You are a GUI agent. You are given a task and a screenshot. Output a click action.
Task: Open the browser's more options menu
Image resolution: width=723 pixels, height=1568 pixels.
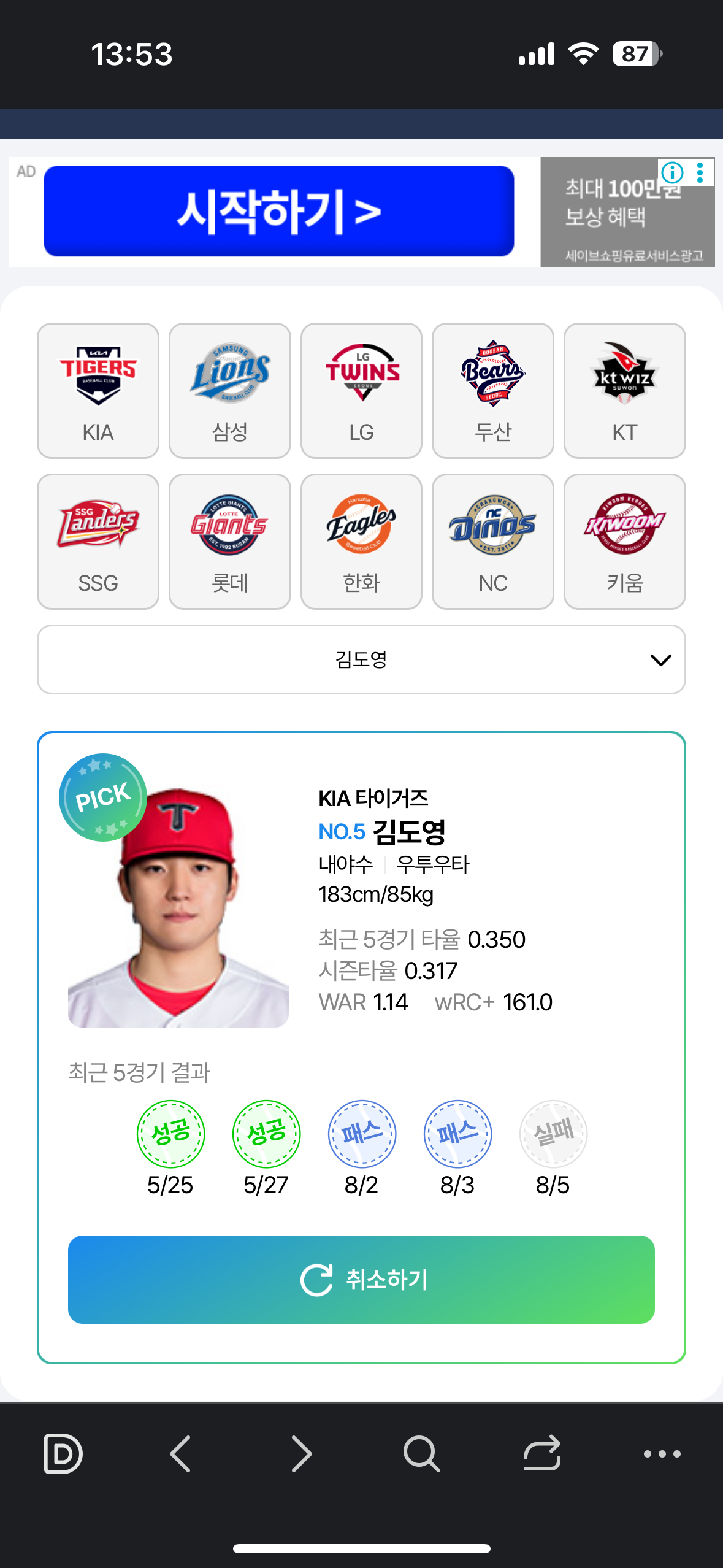(662, 1453)
